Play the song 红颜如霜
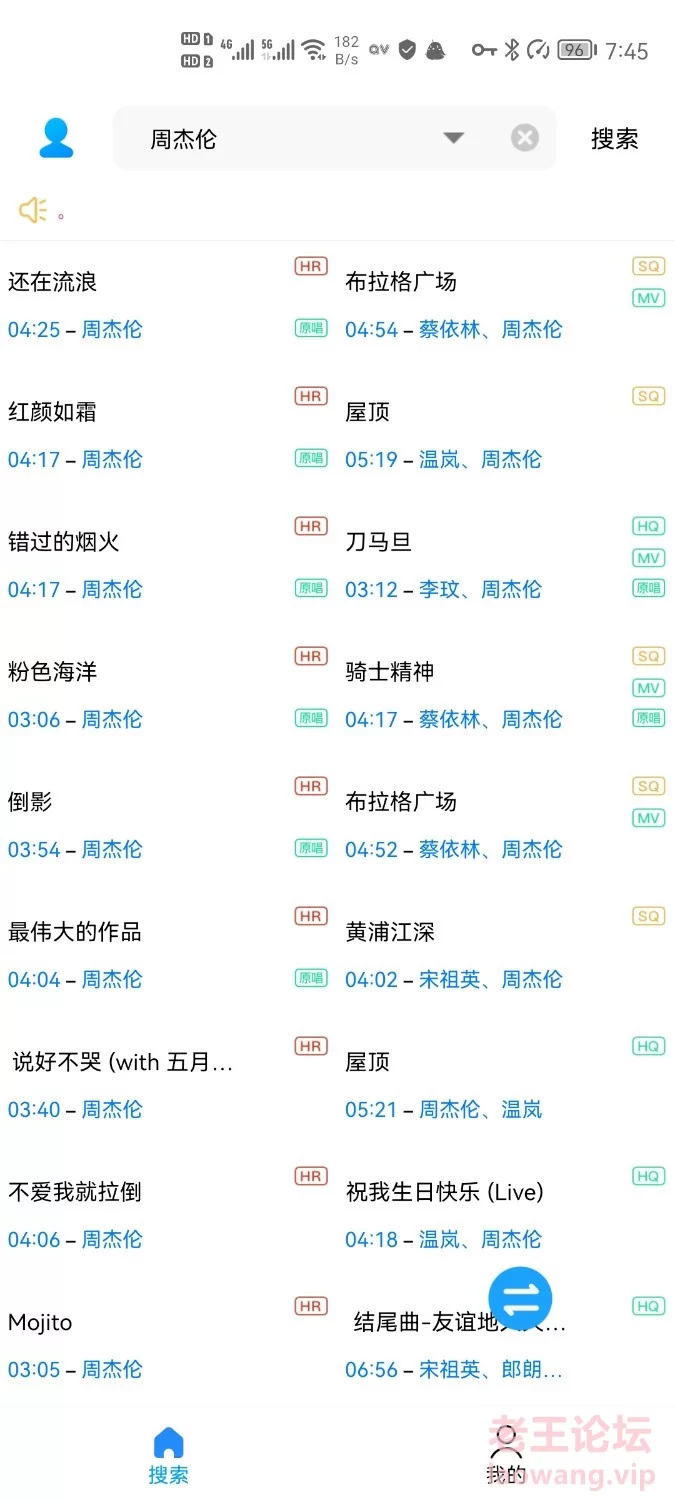 click(x=168, y=435)
